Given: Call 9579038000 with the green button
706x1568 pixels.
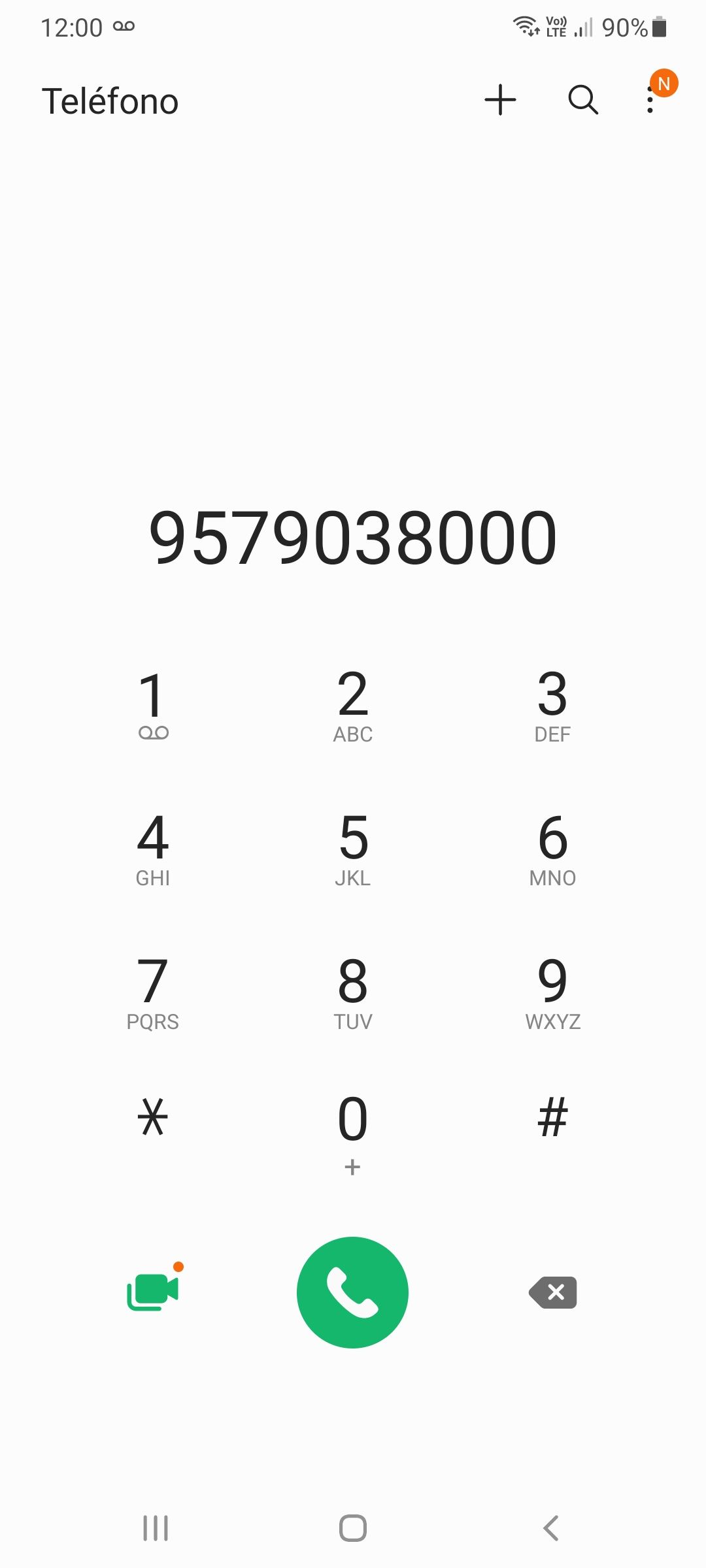Looking at the screenshot, I should (353, 1292).
